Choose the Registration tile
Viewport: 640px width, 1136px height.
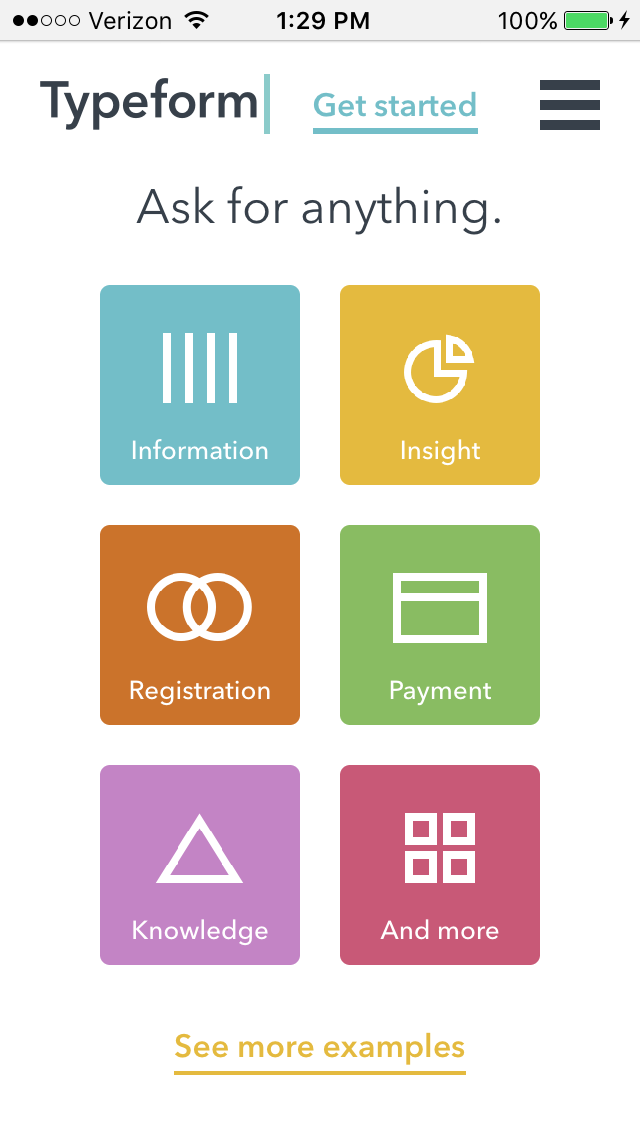200,625
